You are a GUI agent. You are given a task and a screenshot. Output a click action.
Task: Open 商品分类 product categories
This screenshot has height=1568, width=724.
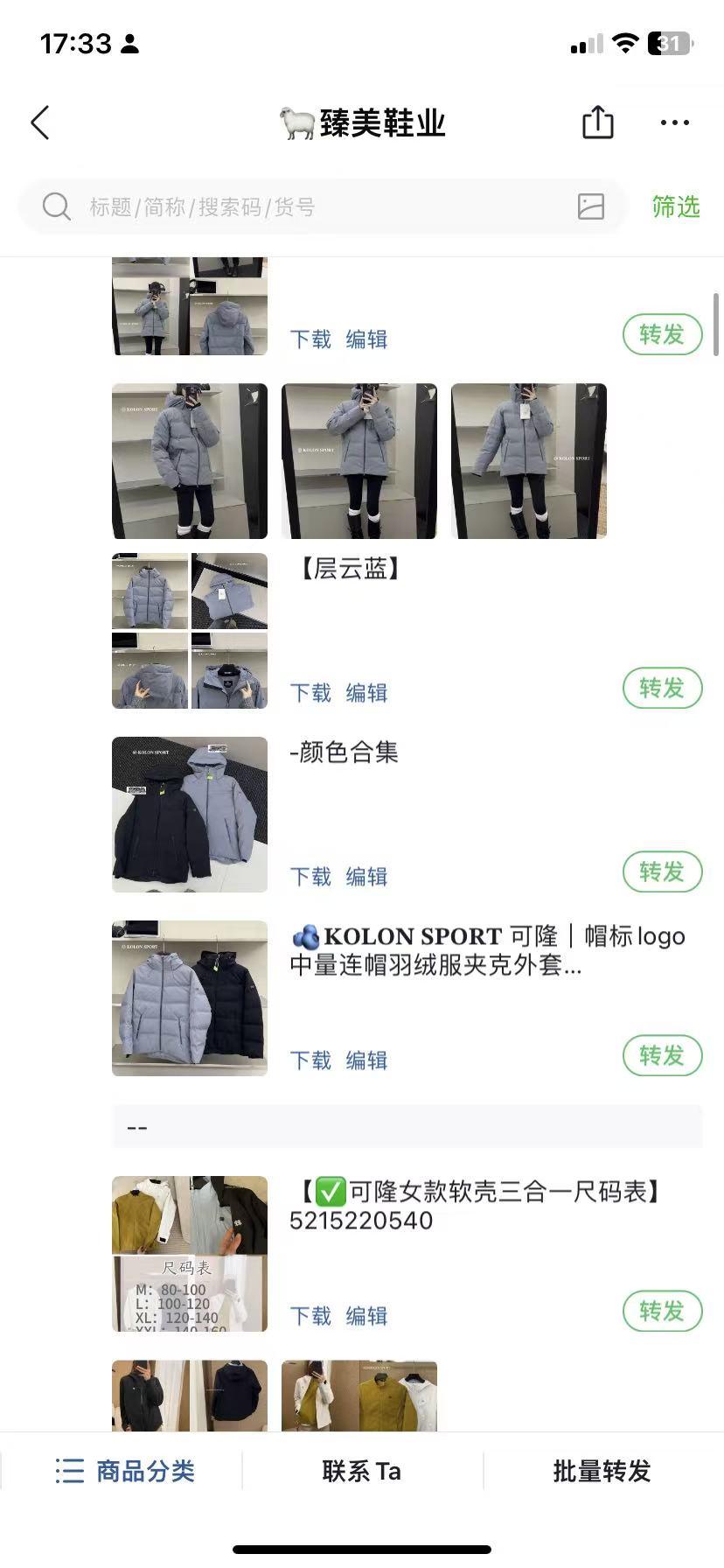pos(124,1471)
